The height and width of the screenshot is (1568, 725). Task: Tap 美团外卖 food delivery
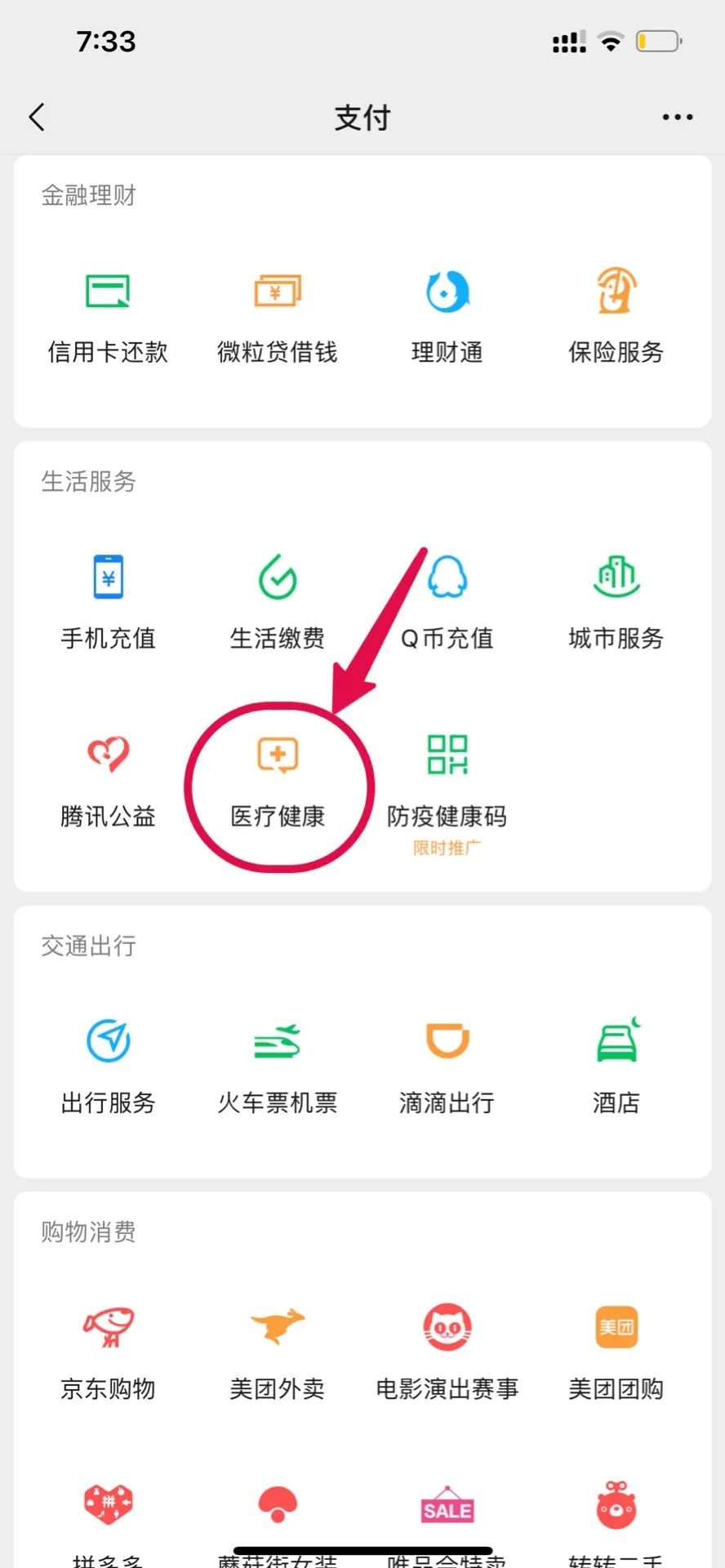(277, 1352)
